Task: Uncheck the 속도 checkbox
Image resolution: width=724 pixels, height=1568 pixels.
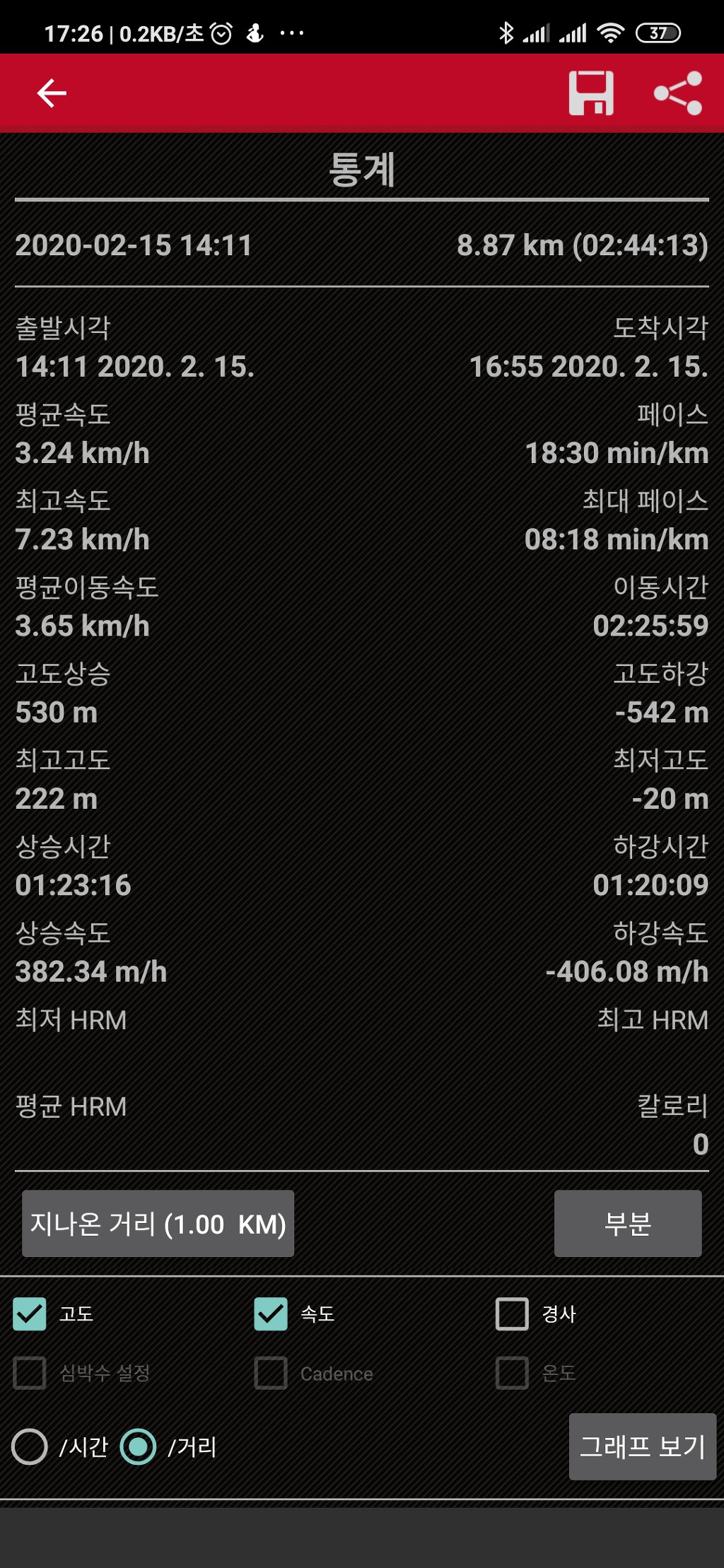Action: point(271,1314)
